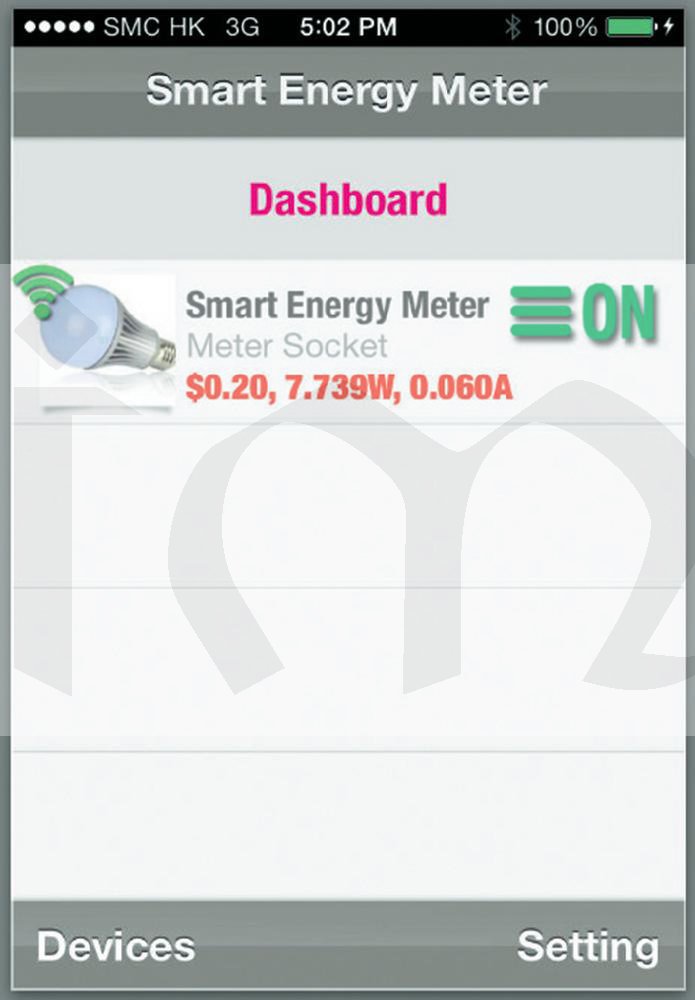Open the Setting tab
This screenshot has width=695, height=1000.
pos(588,945)
